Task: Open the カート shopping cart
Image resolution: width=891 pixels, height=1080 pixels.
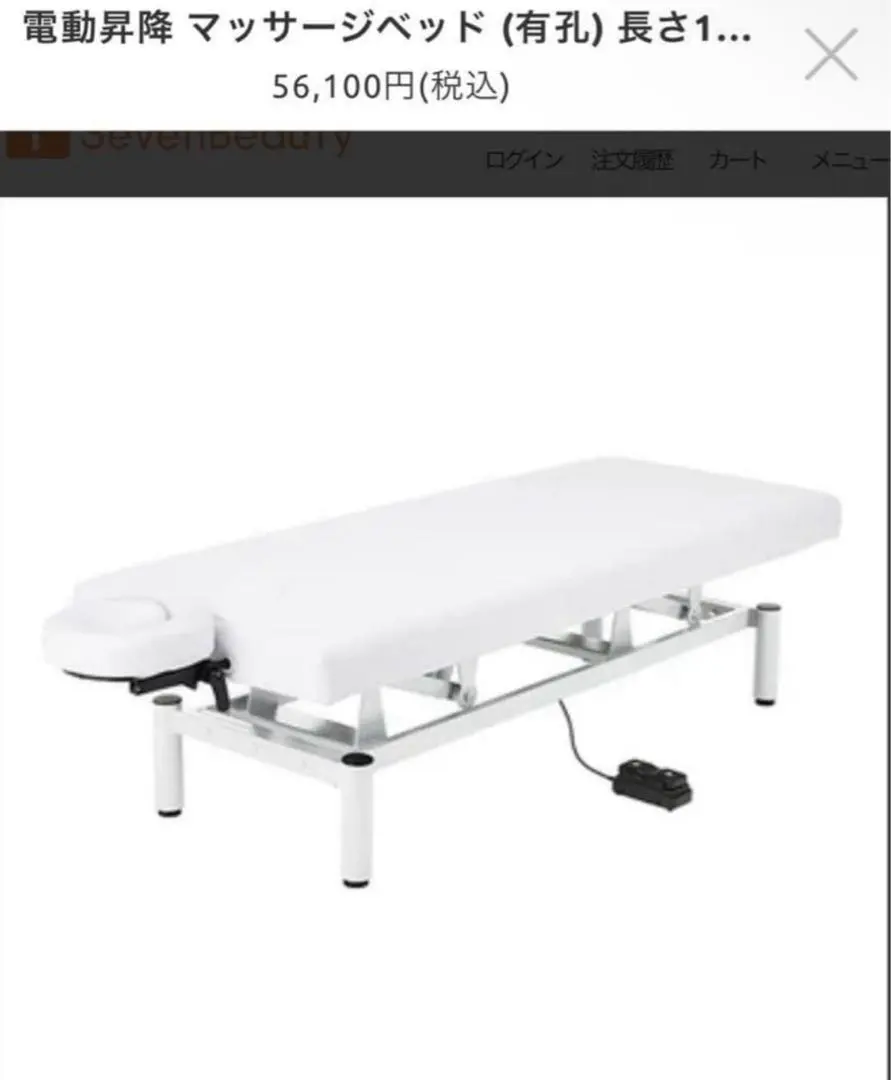Action: click(738, 161)
